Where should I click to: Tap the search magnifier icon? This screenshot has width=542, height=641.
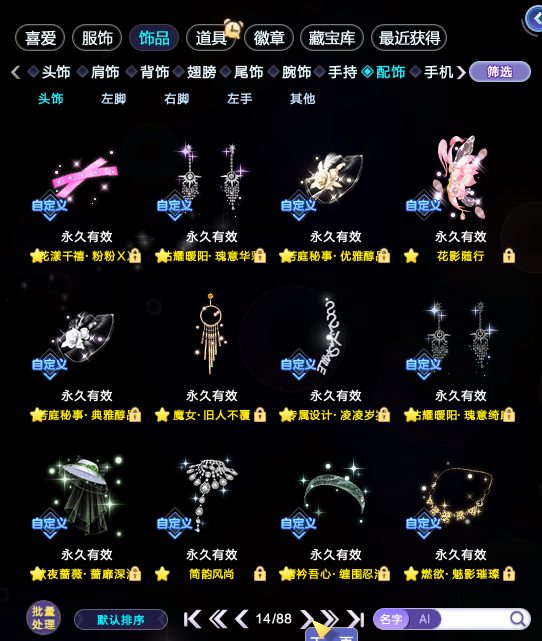[518, 619]
